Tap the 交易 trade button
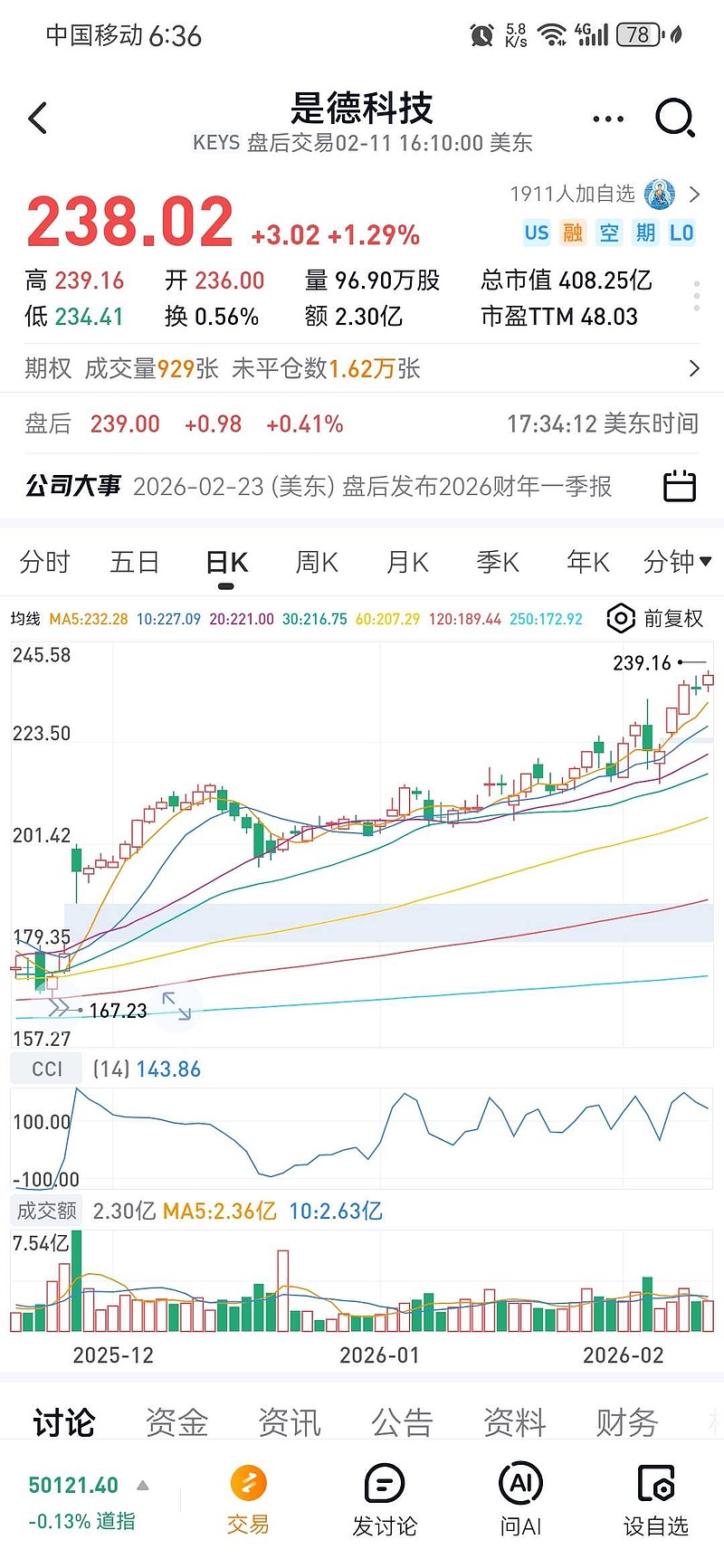724x1568 pixels. coord(248,1488)
